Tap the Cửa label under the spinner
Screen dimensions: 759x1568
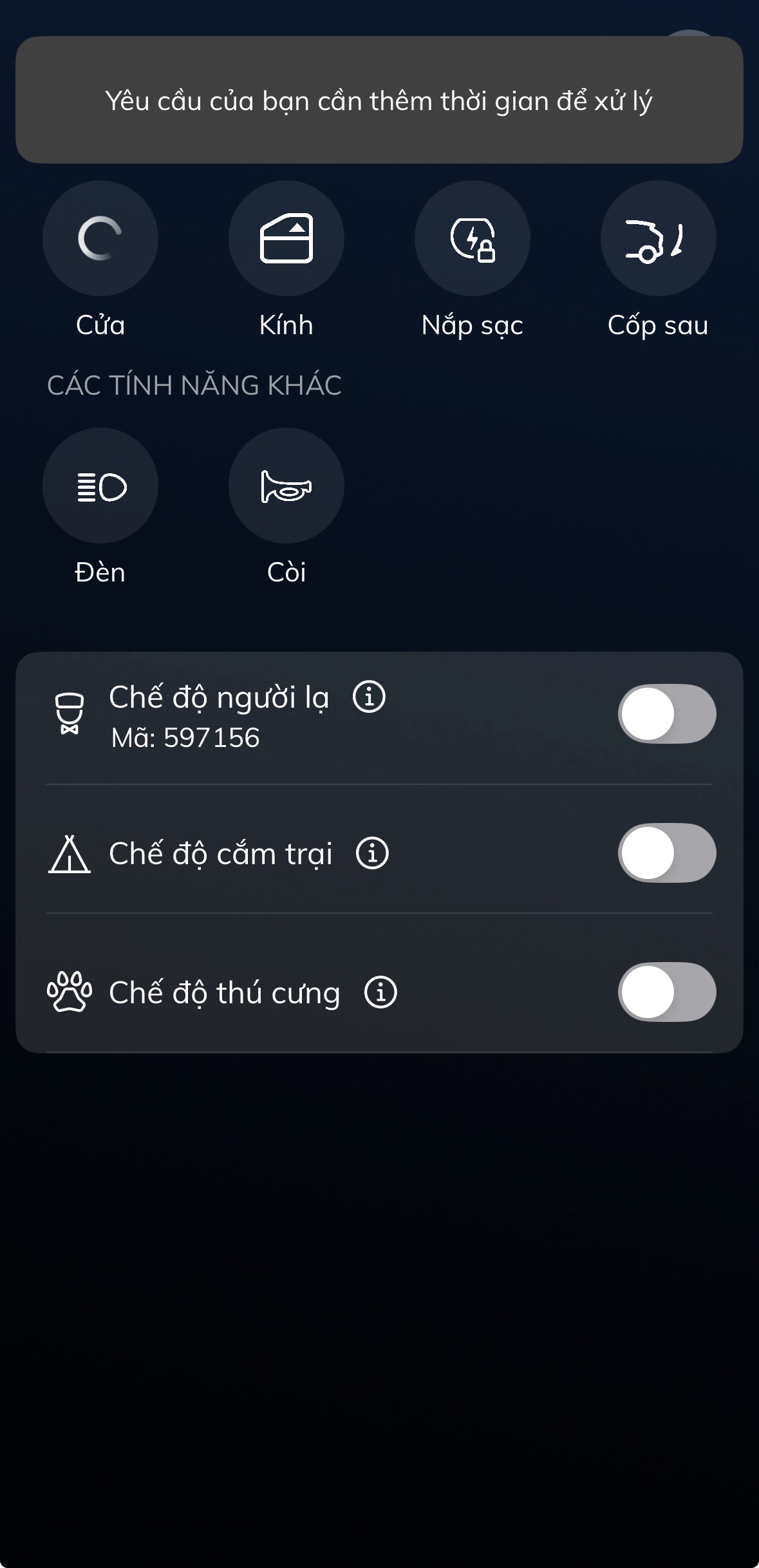pos(100,325)
